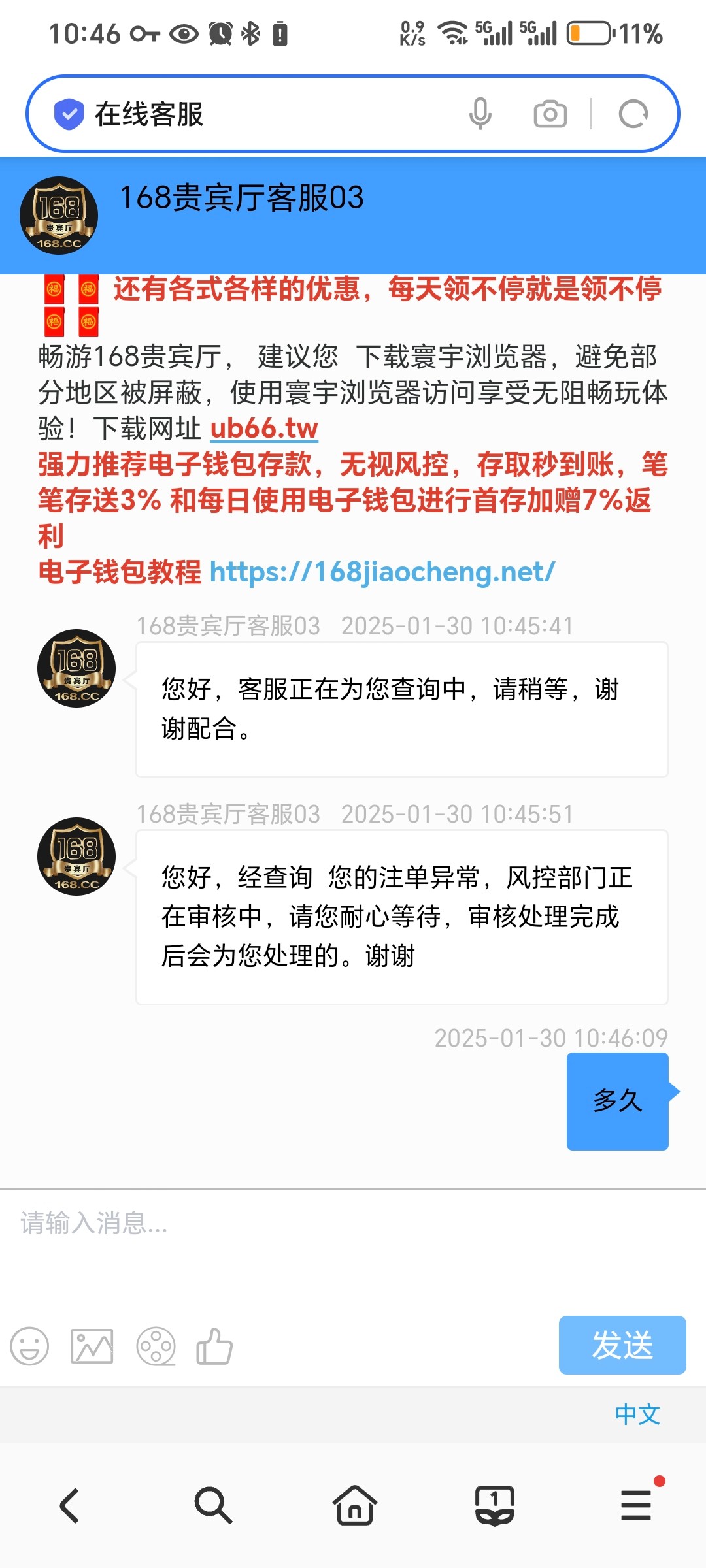The image size is (706, 1568).
Task: Focus the 请输入消息 message field
Action: (x=353, y=1241)
